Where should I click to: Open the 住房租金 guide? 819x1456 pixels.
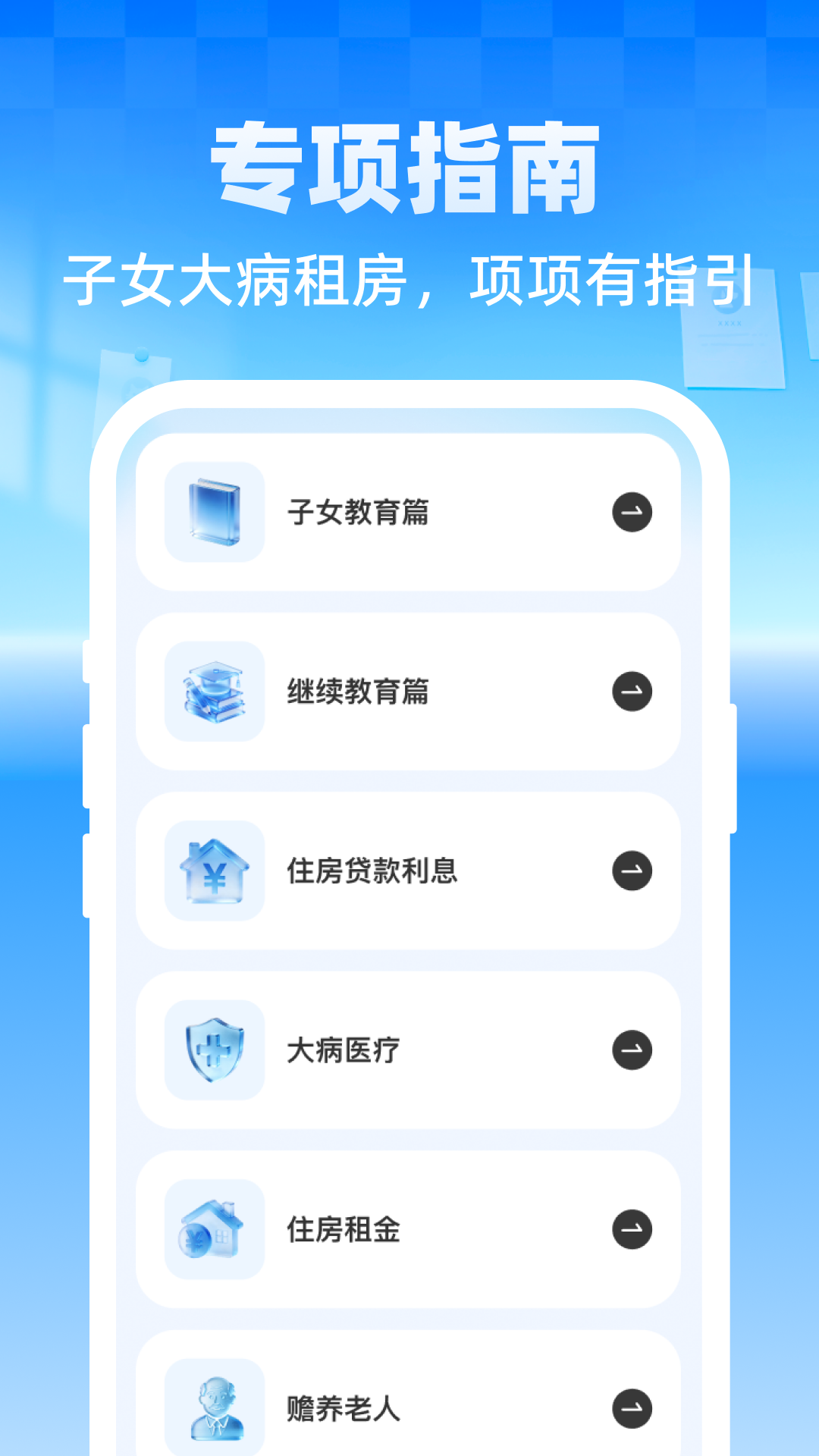coord(409,1228)
